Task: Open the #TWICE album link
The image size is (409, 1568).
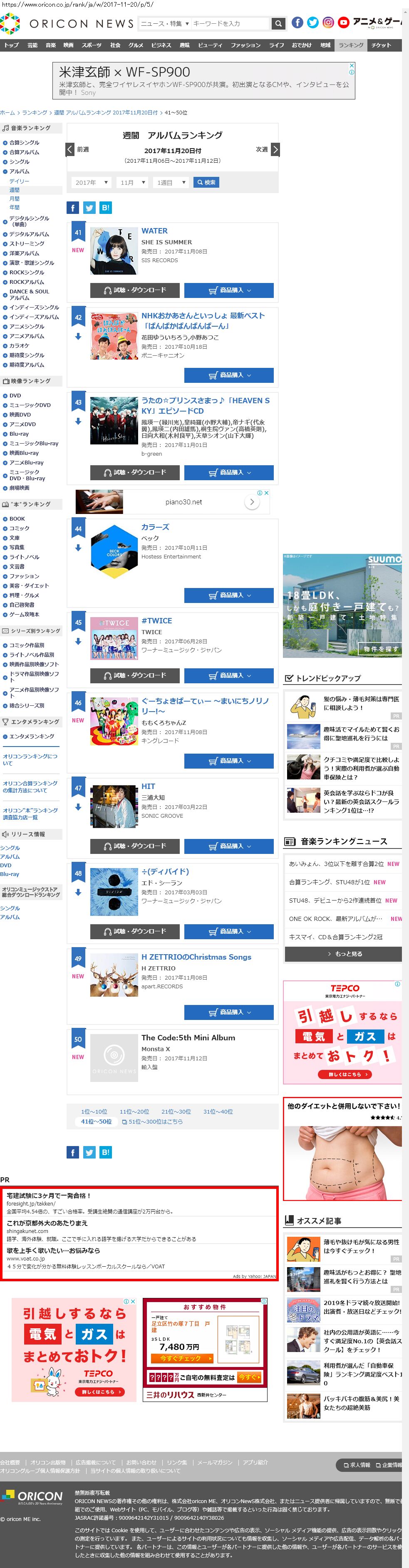Action: [x=156, y=620]
